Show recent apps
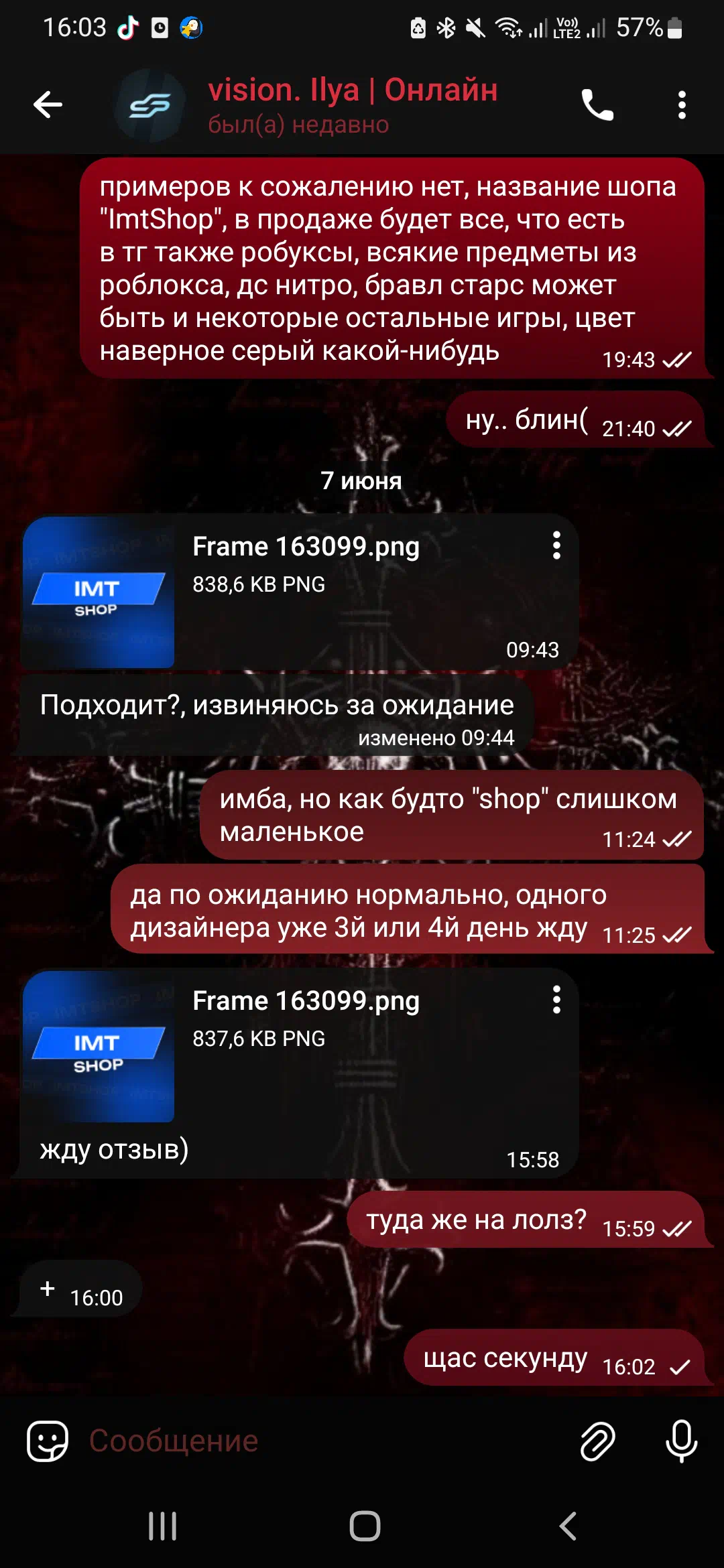The height and width of the screenshot is (1568, 724). coord(162,1526)
